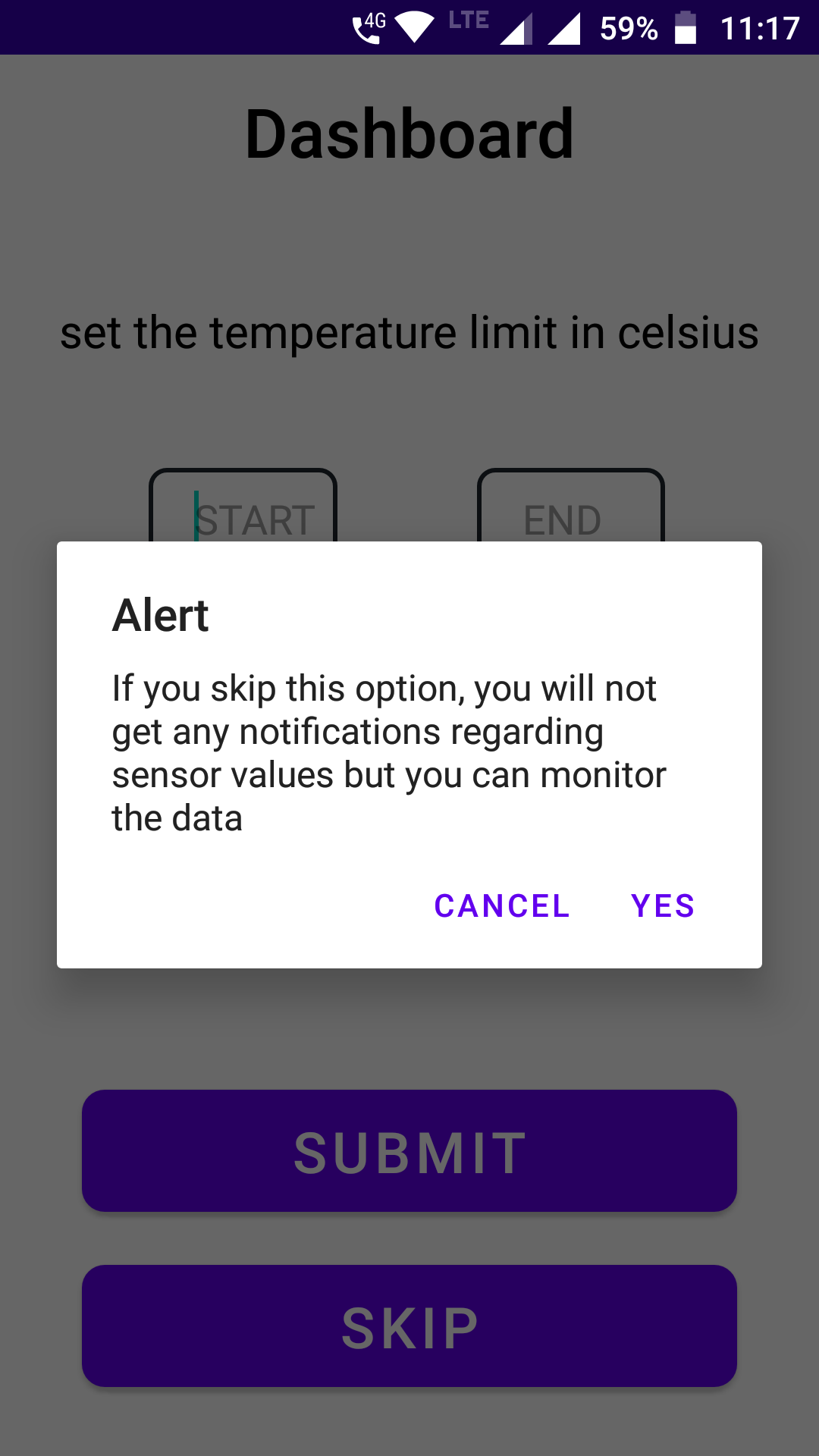Viewport: 819px width, 1456px height.
Task: Tap Cancel in the Alert dialog
Action: pos(501,905)
